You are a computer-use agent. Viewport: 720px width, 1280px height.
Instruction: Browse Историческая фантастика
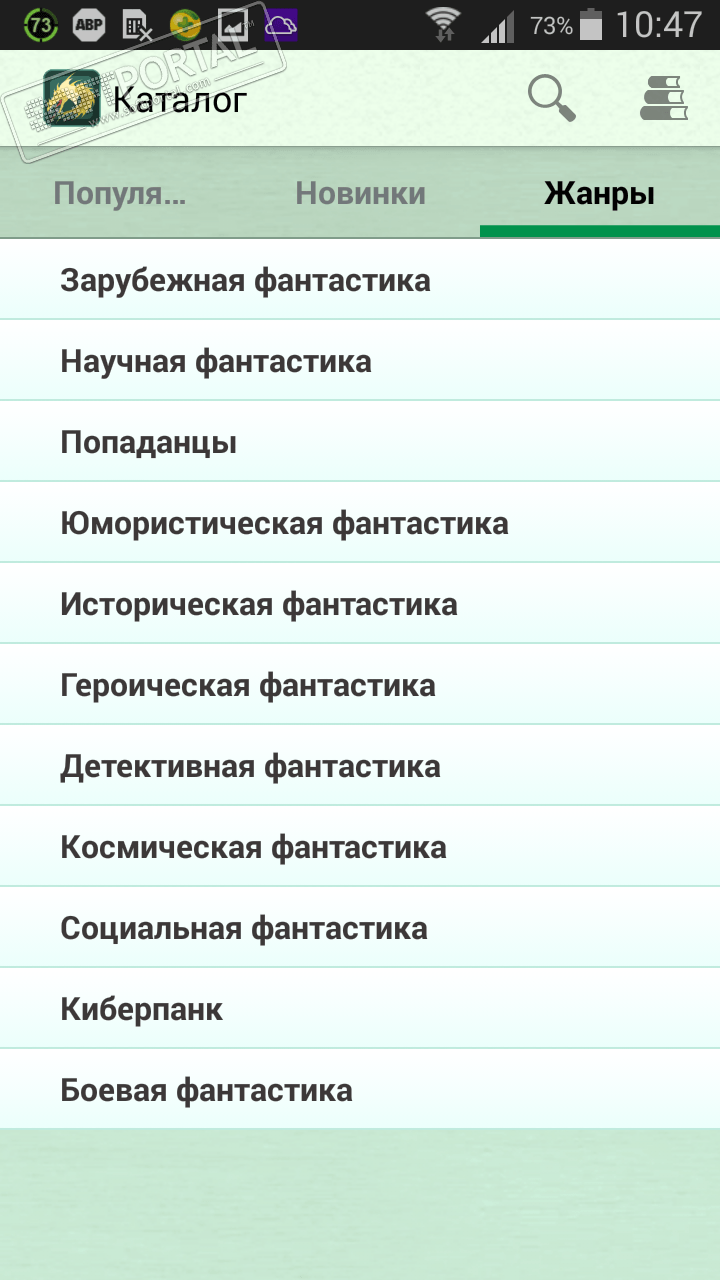360,604
